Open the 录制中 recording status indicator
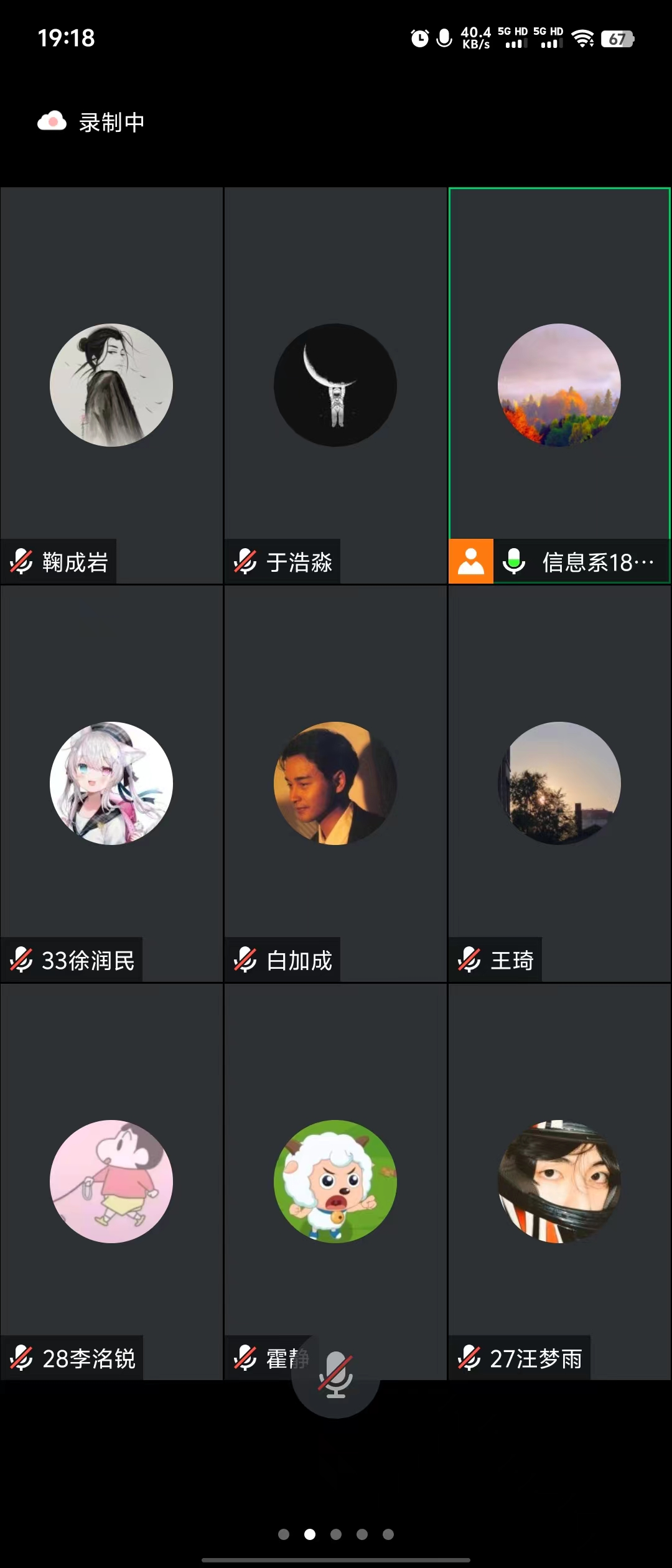Viewport: 672px width, 1568px height. (x=91, y=122)
